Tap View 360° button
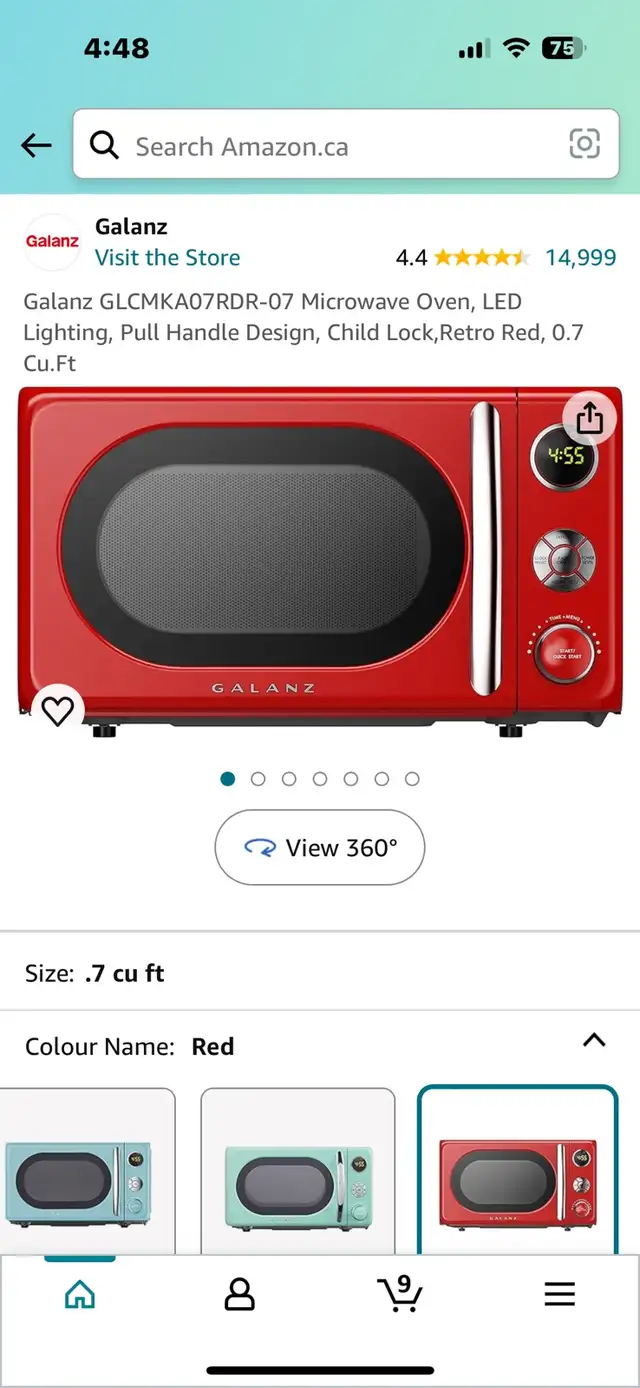 pos(320,847)
